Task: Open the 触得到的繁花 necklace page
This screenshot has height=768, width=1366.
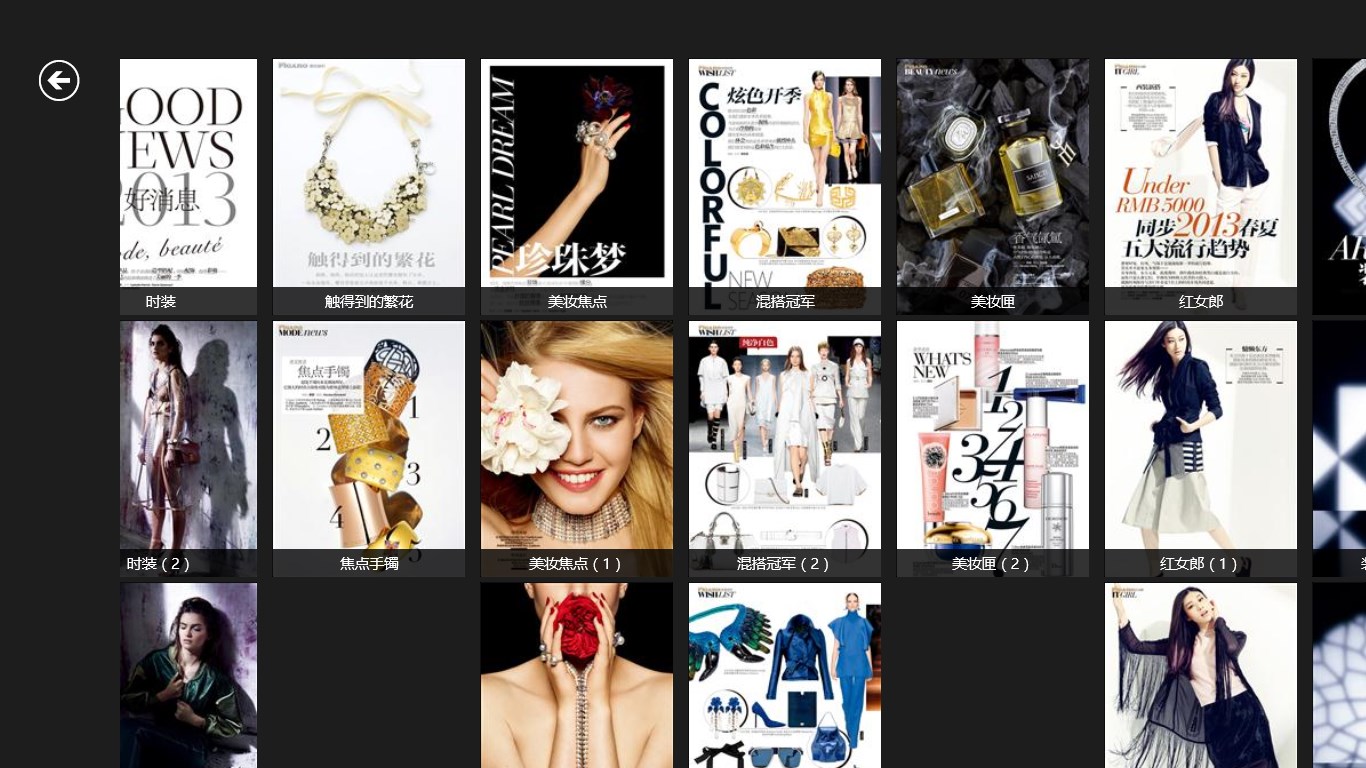Action: 369,186
